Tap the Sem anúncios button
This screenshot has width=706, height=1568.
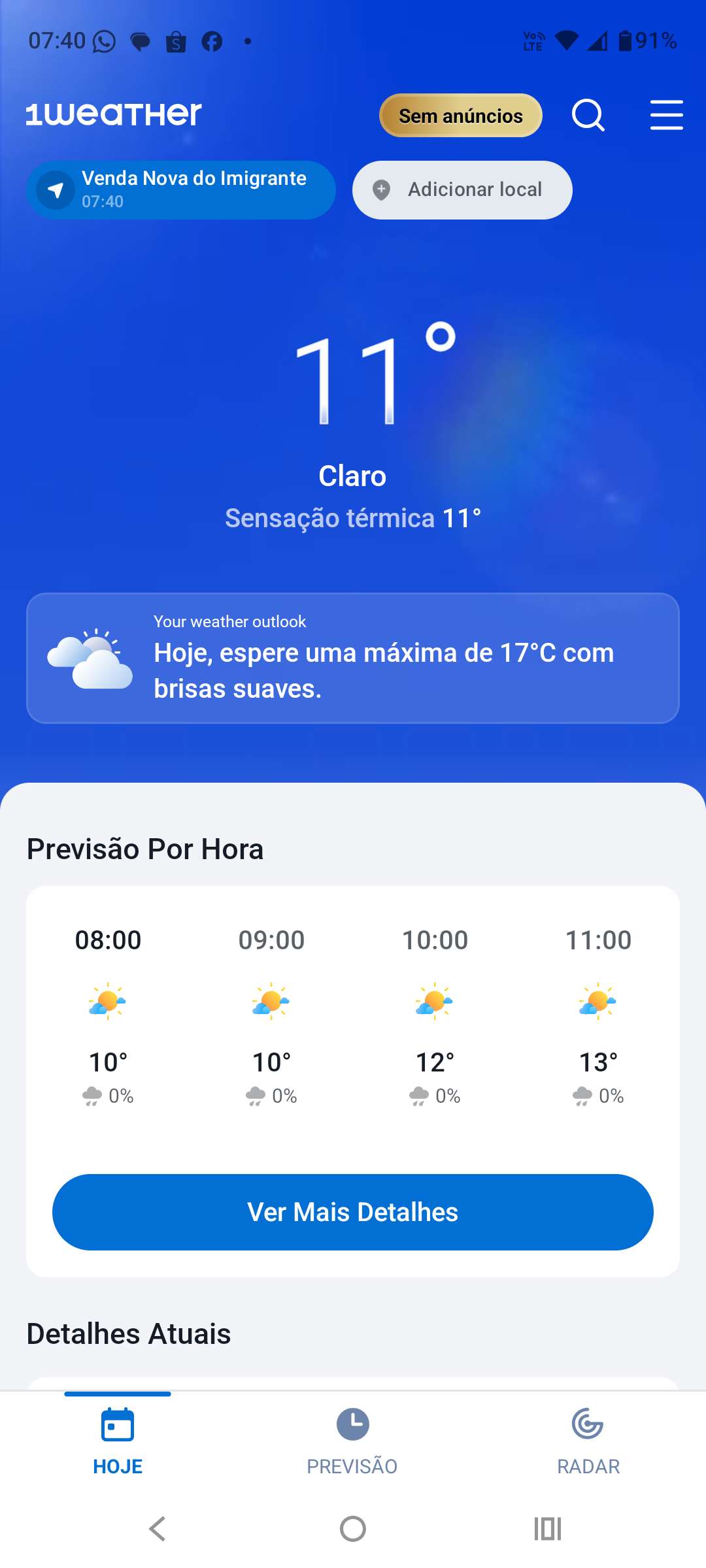[461, 116]
